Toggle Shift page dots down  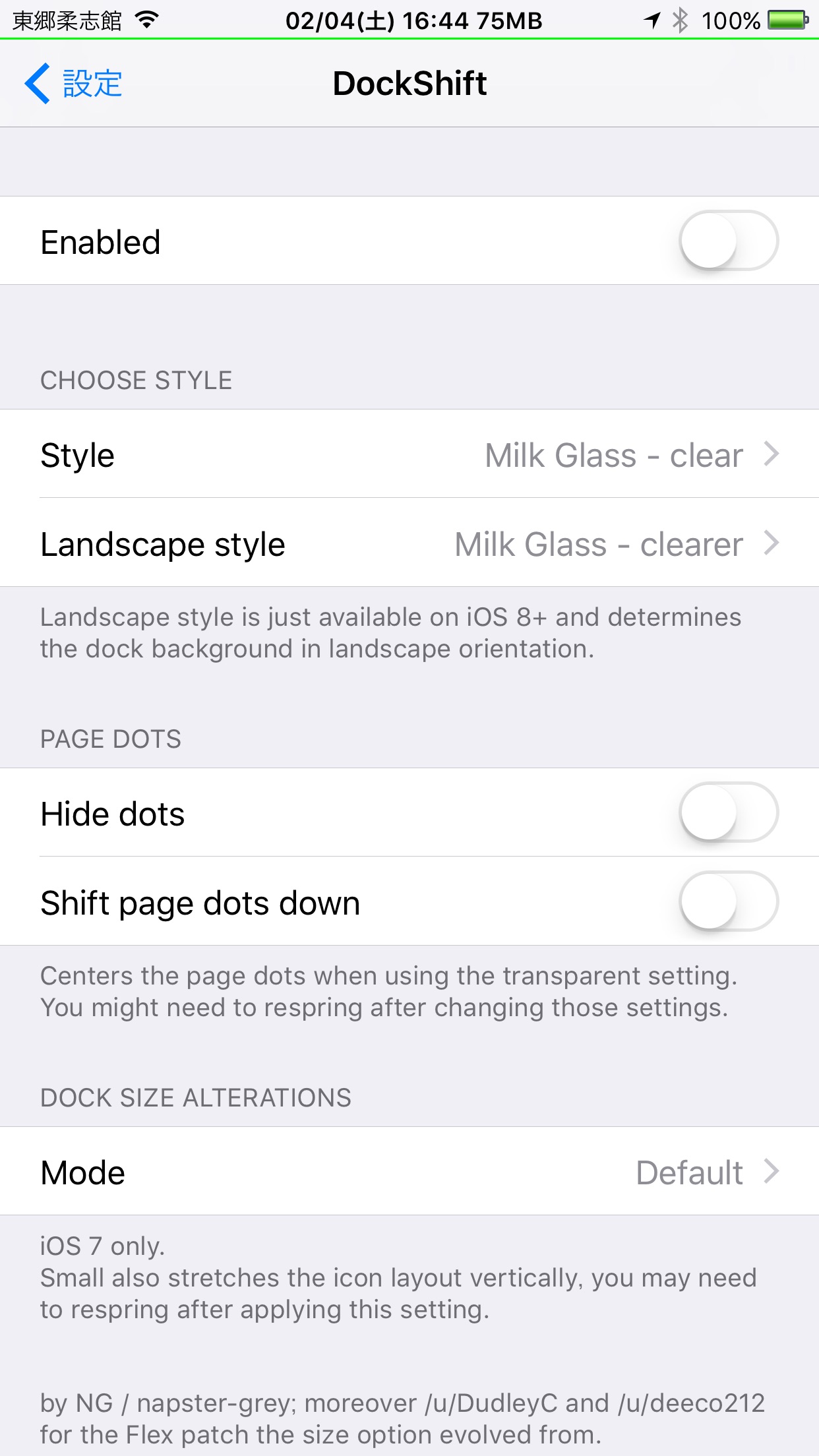[x=728, y=901]
